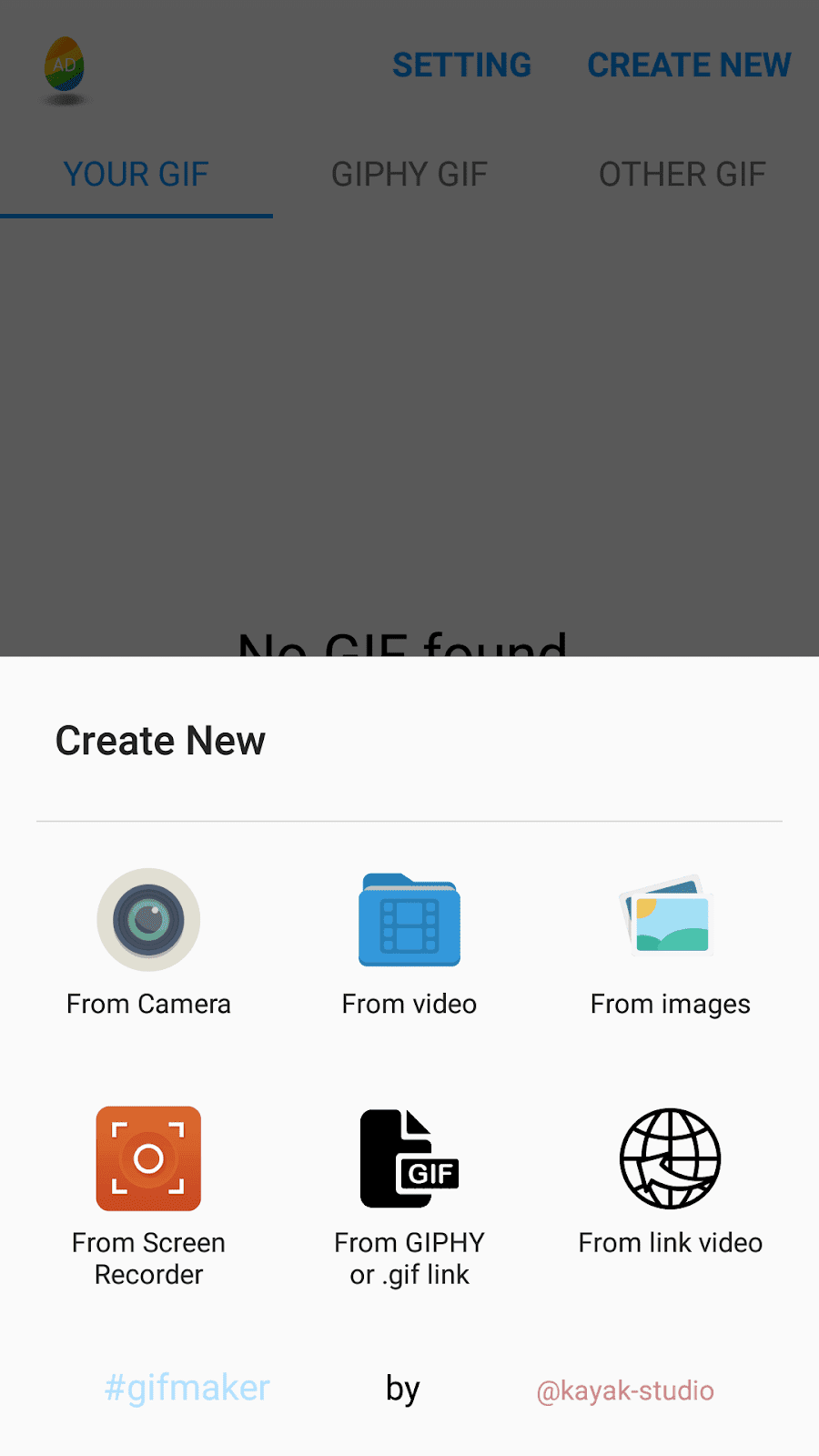Viewport: 819px width, 1456px height.
Task: Go to the YOUR GIF tab
Action: click(x=136, y=174)
